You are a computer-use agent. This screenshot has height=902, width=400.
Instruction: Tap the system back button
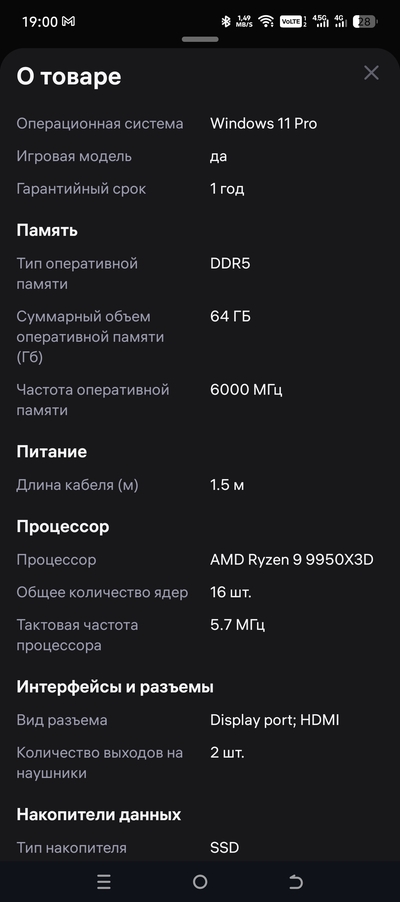295,881
